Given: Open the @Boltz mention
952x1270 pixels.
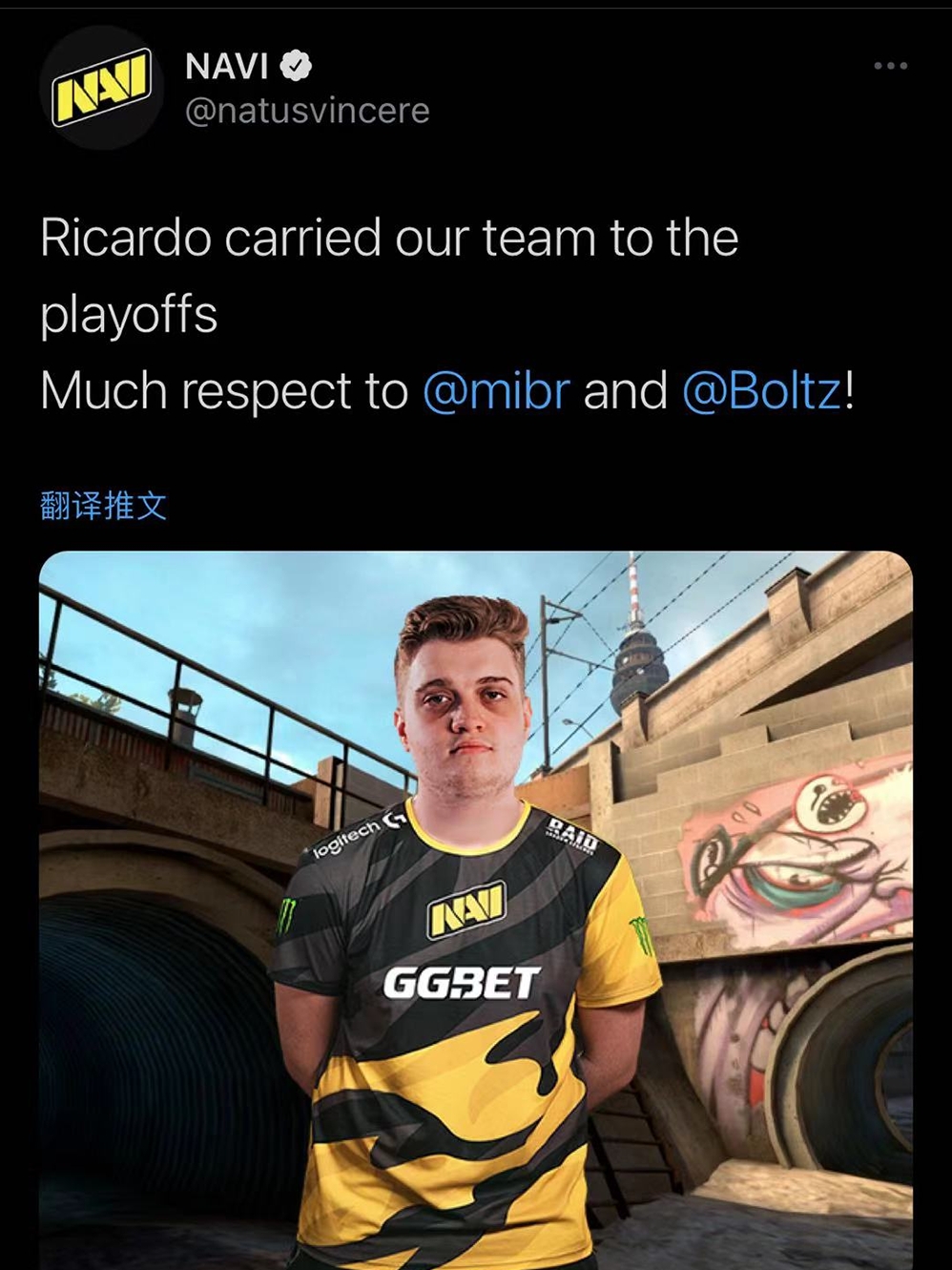Looking at the screenshot, I should pos(762,391).
